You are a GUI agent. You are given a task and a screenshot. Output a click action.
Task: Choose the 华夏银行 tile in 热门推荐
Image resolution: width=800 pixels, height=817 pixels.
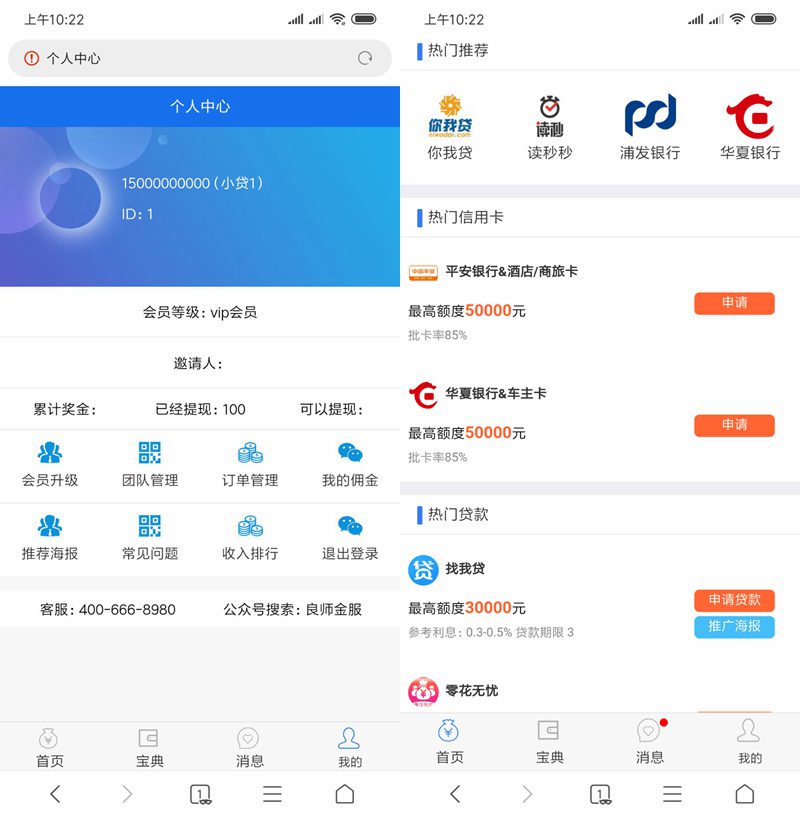[x=750, y=127]
